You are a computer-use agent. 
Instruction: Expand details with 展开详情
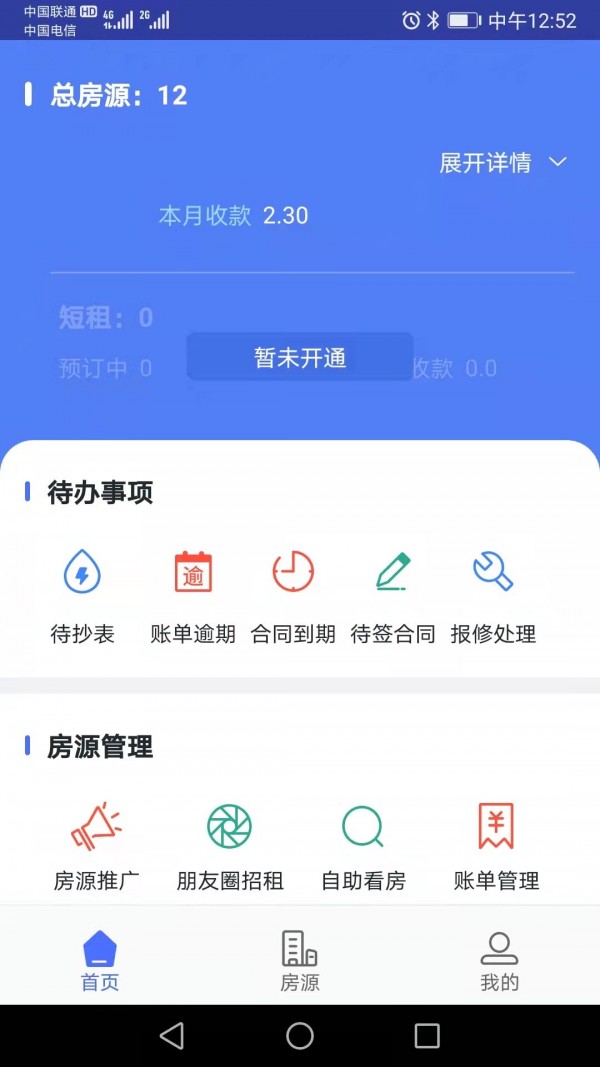pos(503,163)
